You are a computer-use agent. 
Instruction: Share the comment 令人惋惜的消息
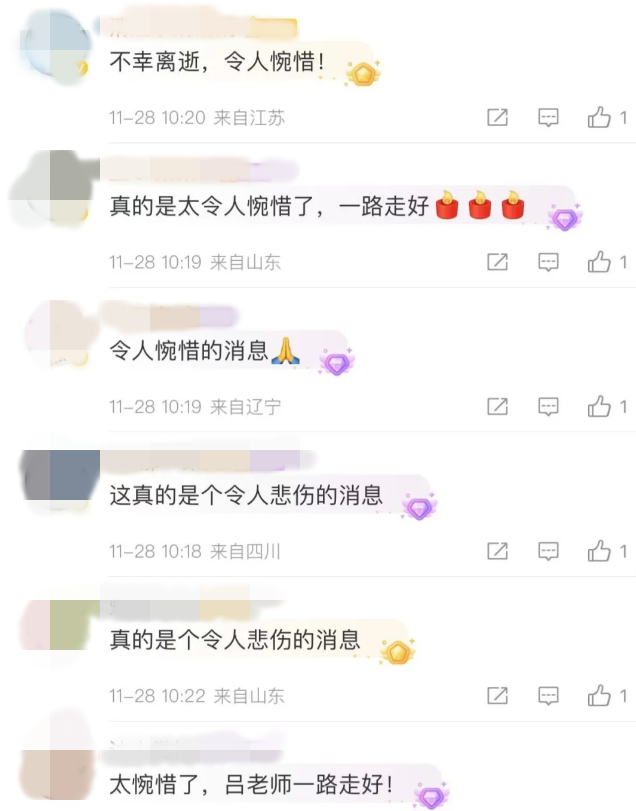(x=497, y=407)
